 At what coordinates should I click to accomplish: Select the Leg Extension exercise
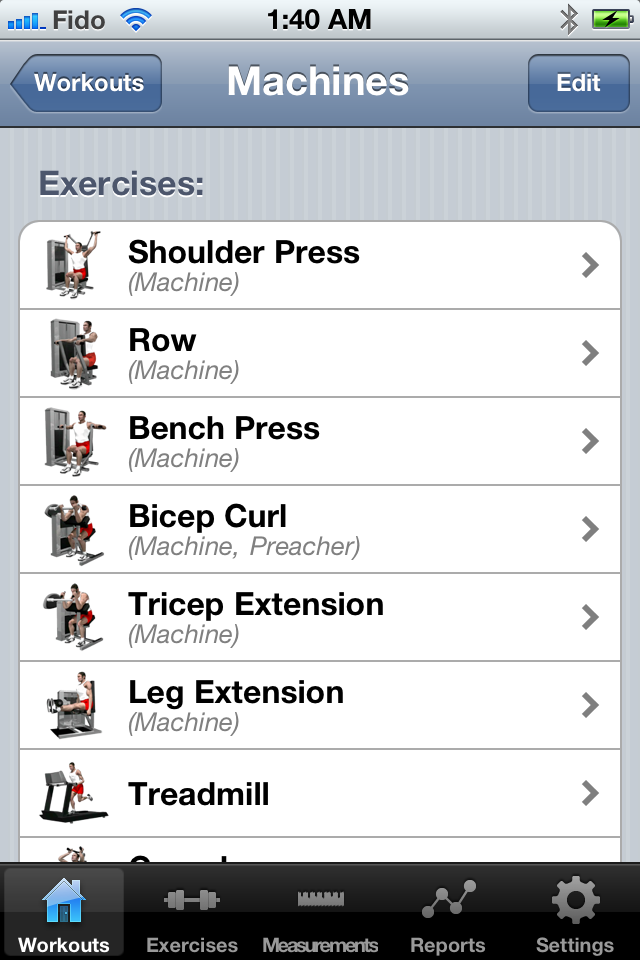(320, 705)
